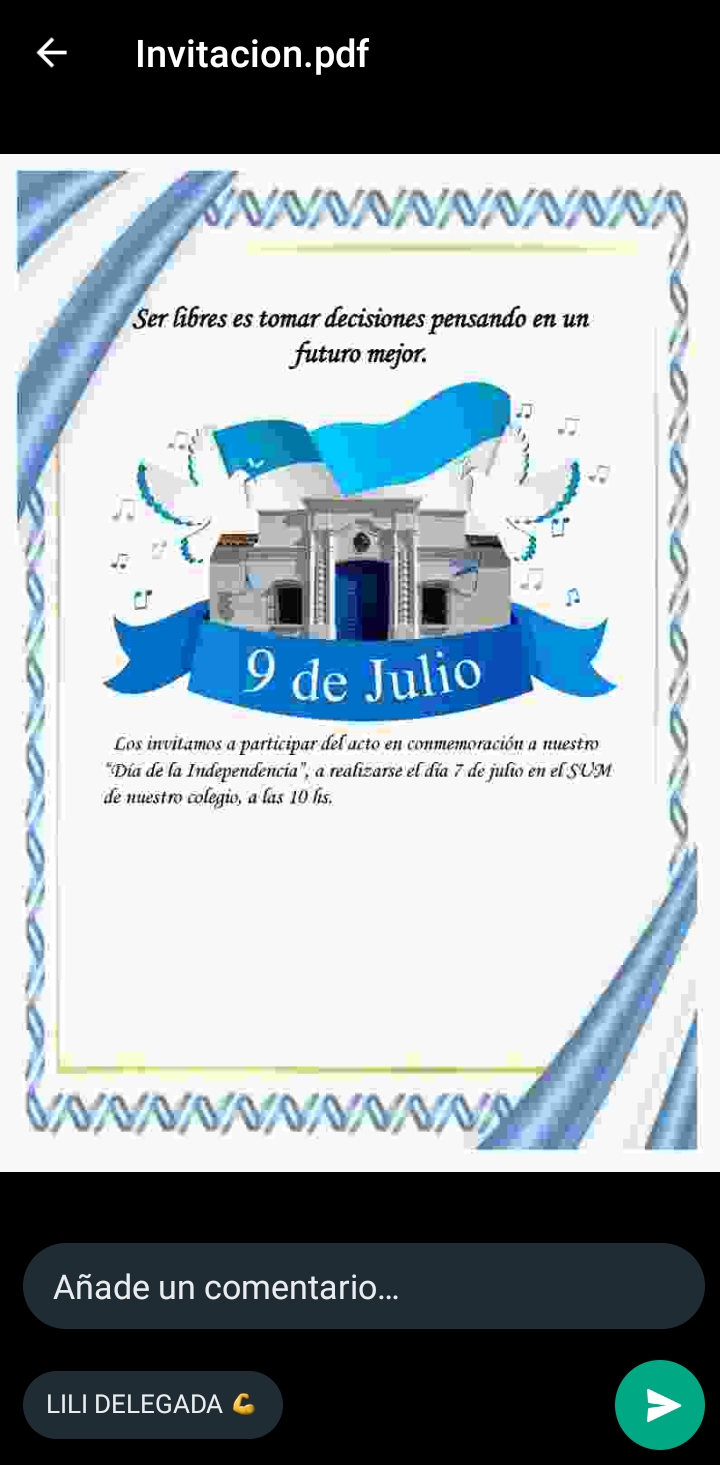720x1465 pixels.
Task: Tap the Invitacion.pdf document preview
Action: point(359,662)
